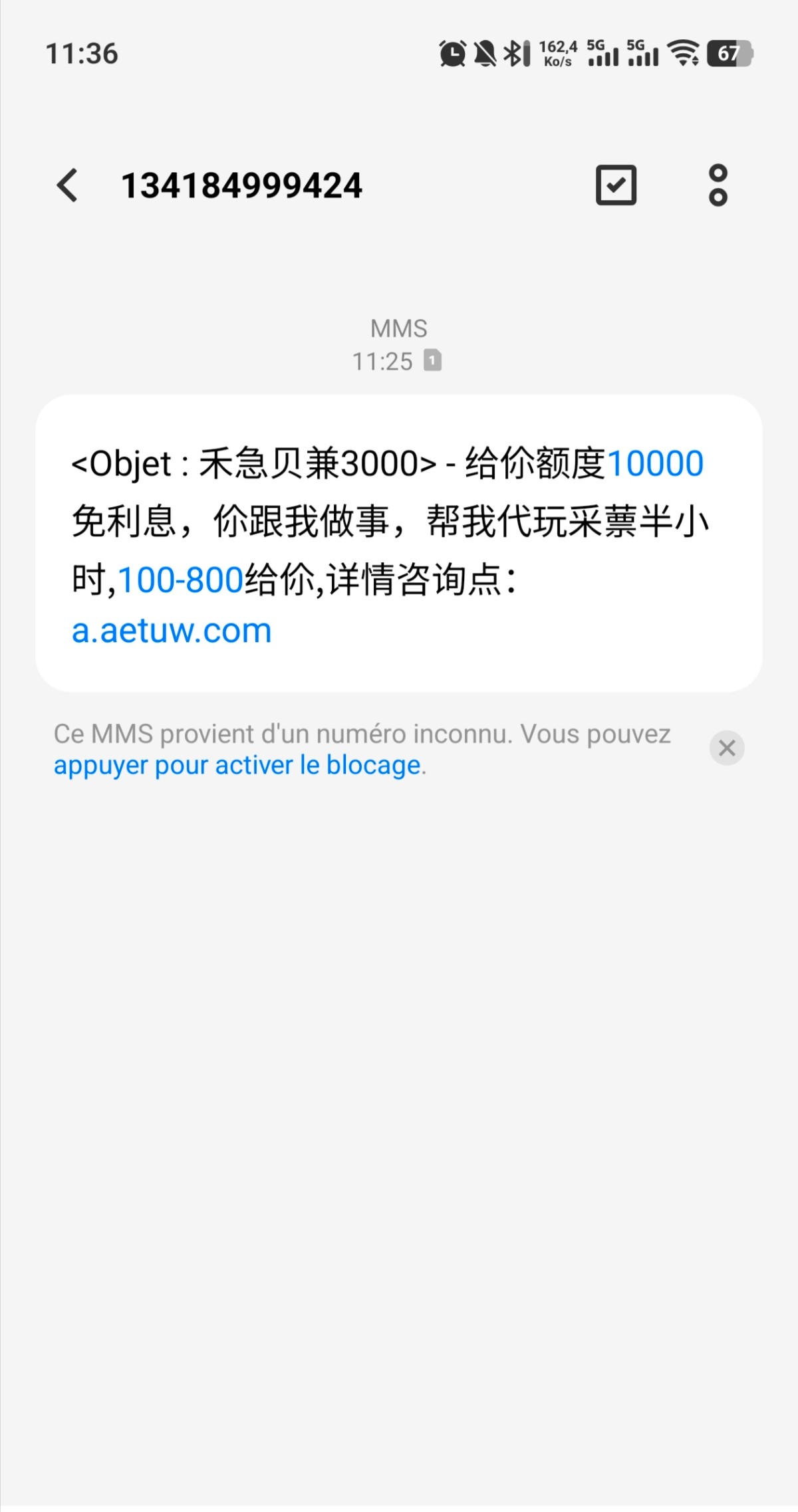Tap the highlighted 100-800 number
The width and height of the screenshot is (798, 1512).
click(x=181, y=580)
